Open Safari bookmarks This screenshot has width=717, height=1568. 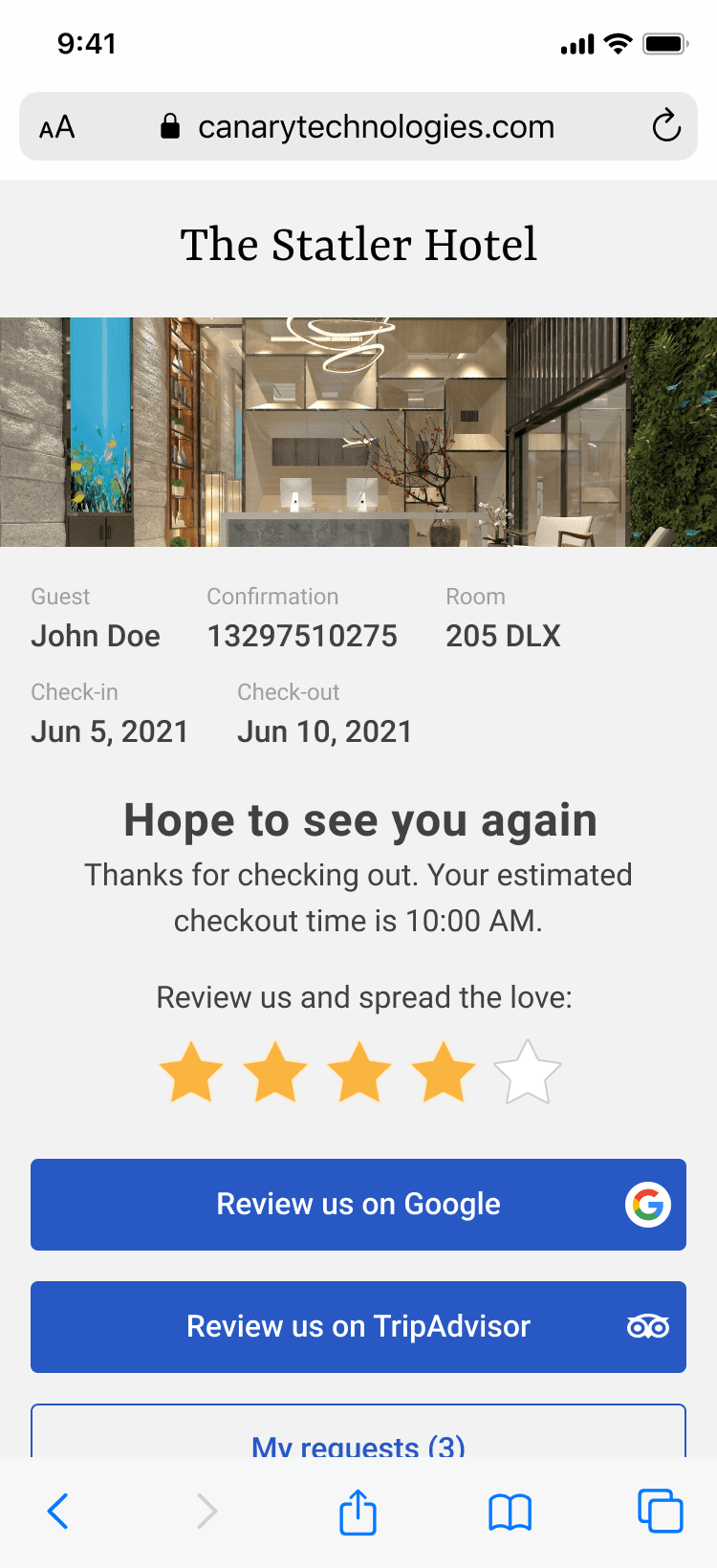click(510, 1512)
